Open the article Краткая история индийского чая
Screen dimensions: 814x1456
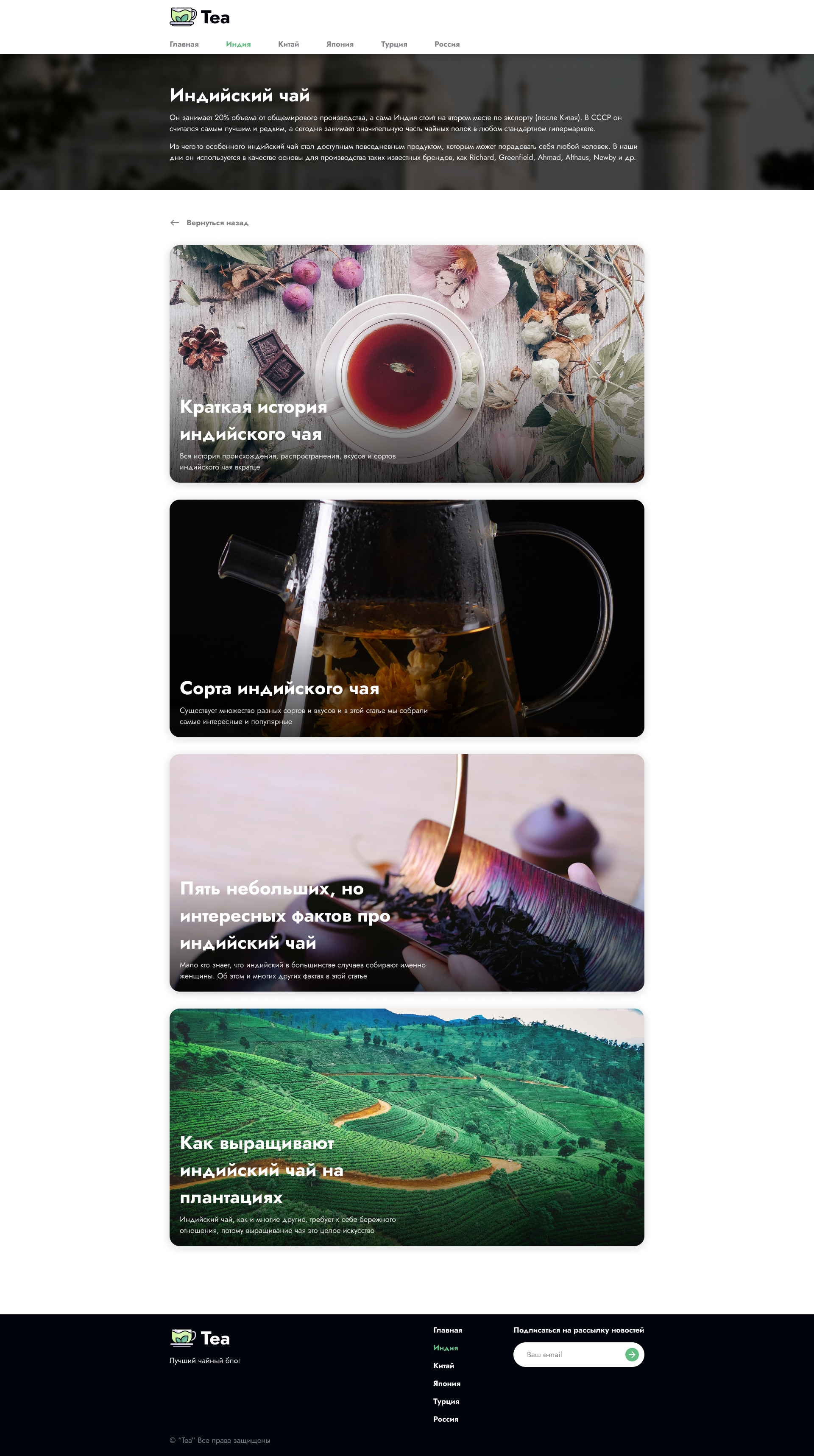pos(407,363)
